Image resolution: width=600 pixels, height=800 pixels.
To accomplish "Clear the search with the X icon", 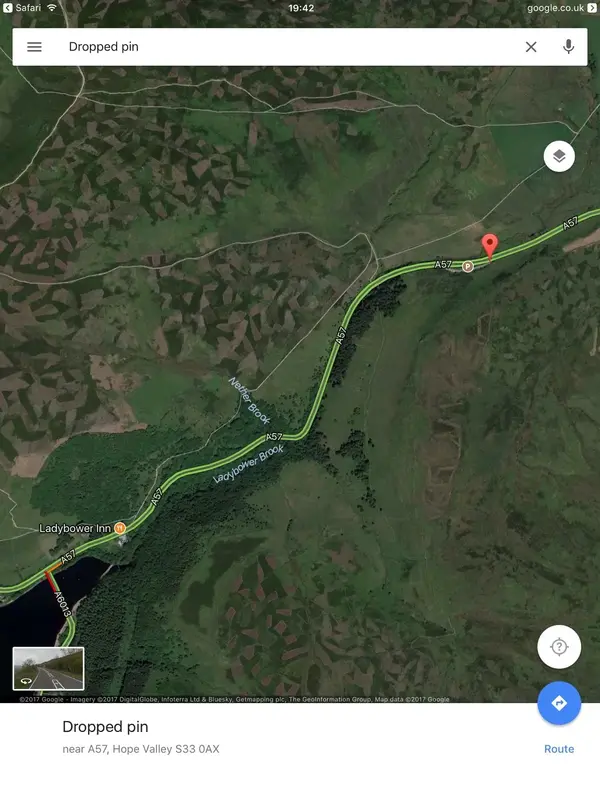I will click(531, 47).
